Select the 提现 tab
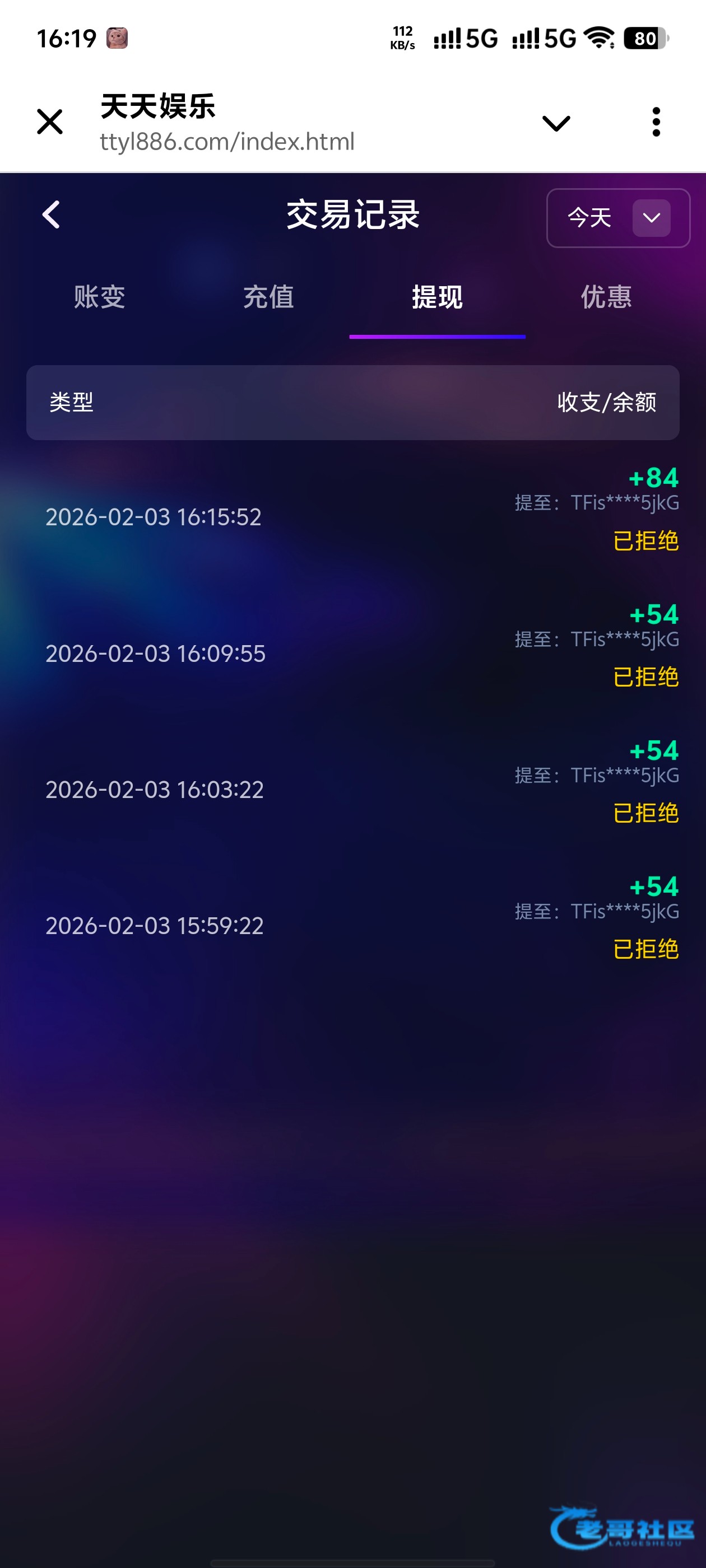Screen dimensions: 706x1568 (436, 297)
